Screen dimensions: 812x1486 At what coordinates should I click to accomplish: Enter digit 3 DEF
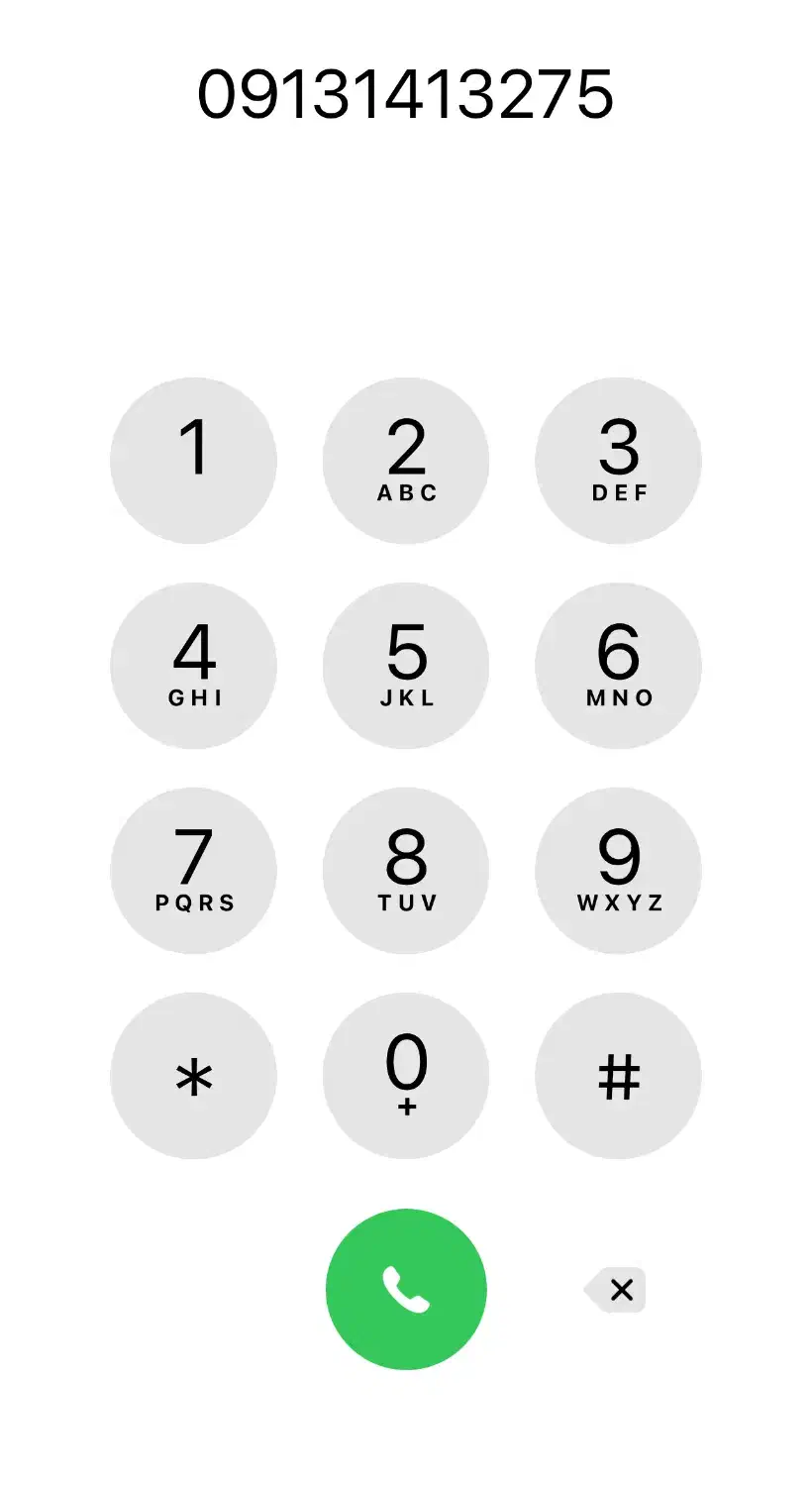(619, 461)
